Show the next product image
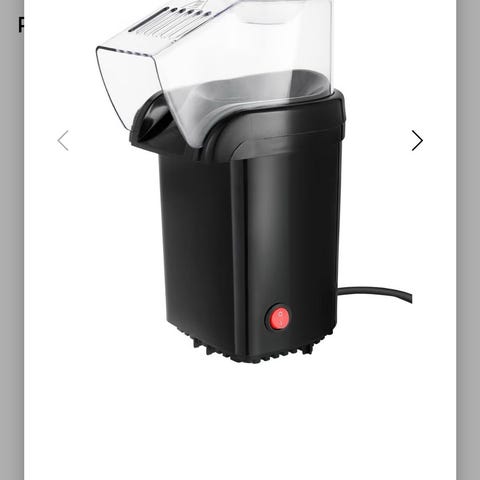The width and height of the screenshot is (480, 480). (417, 140)
